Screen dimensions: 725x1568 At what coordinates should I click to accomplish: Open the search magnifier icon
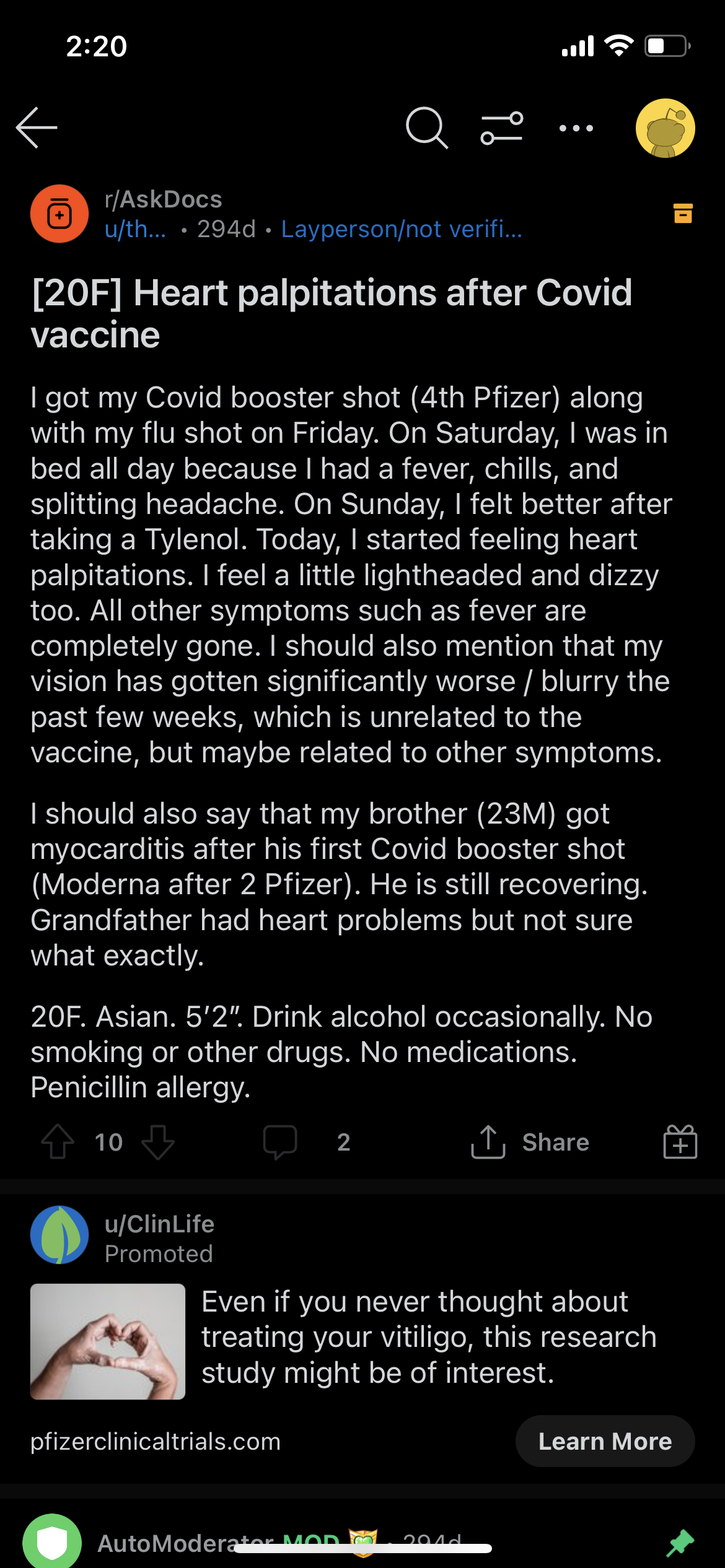point(426,128)
